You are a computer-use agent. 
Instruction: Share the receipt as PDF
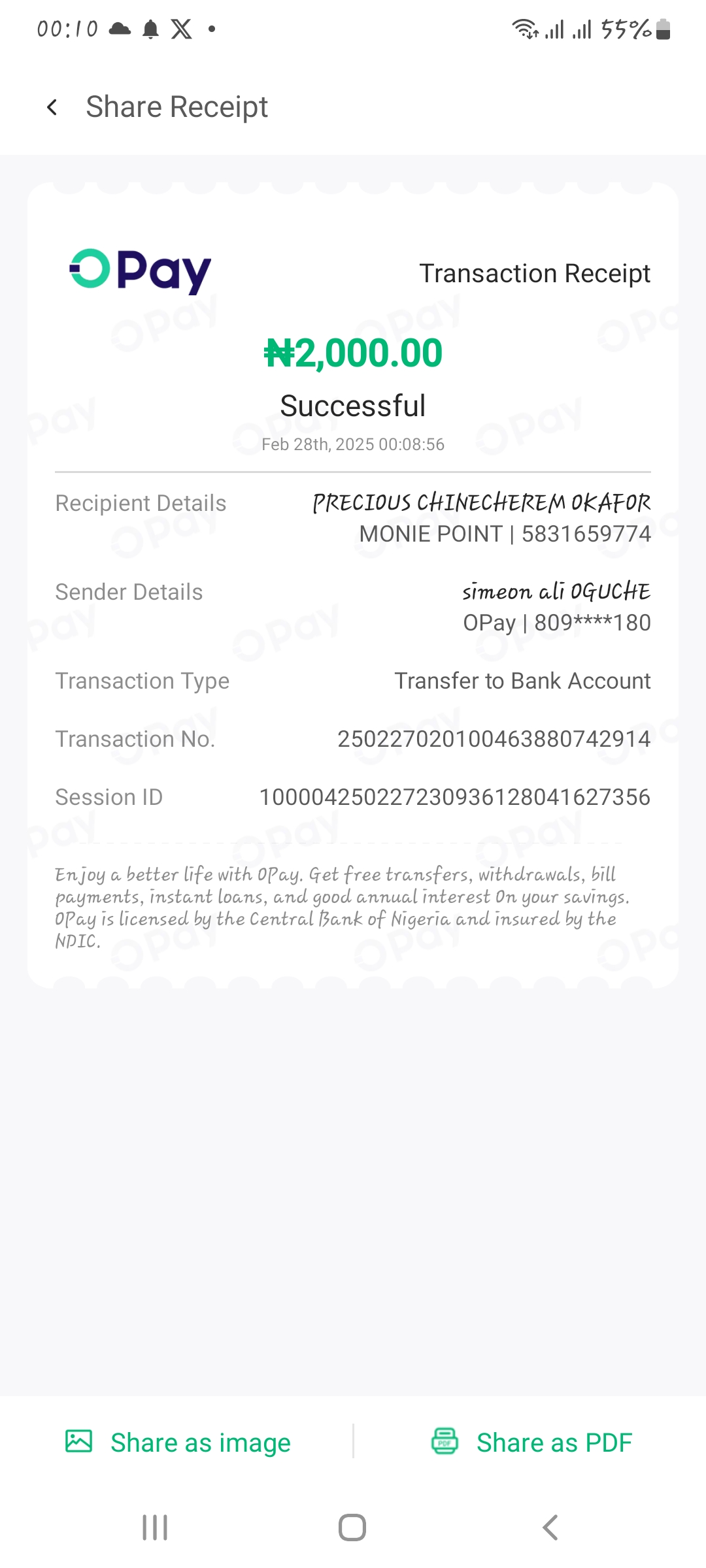point(532,1442)
